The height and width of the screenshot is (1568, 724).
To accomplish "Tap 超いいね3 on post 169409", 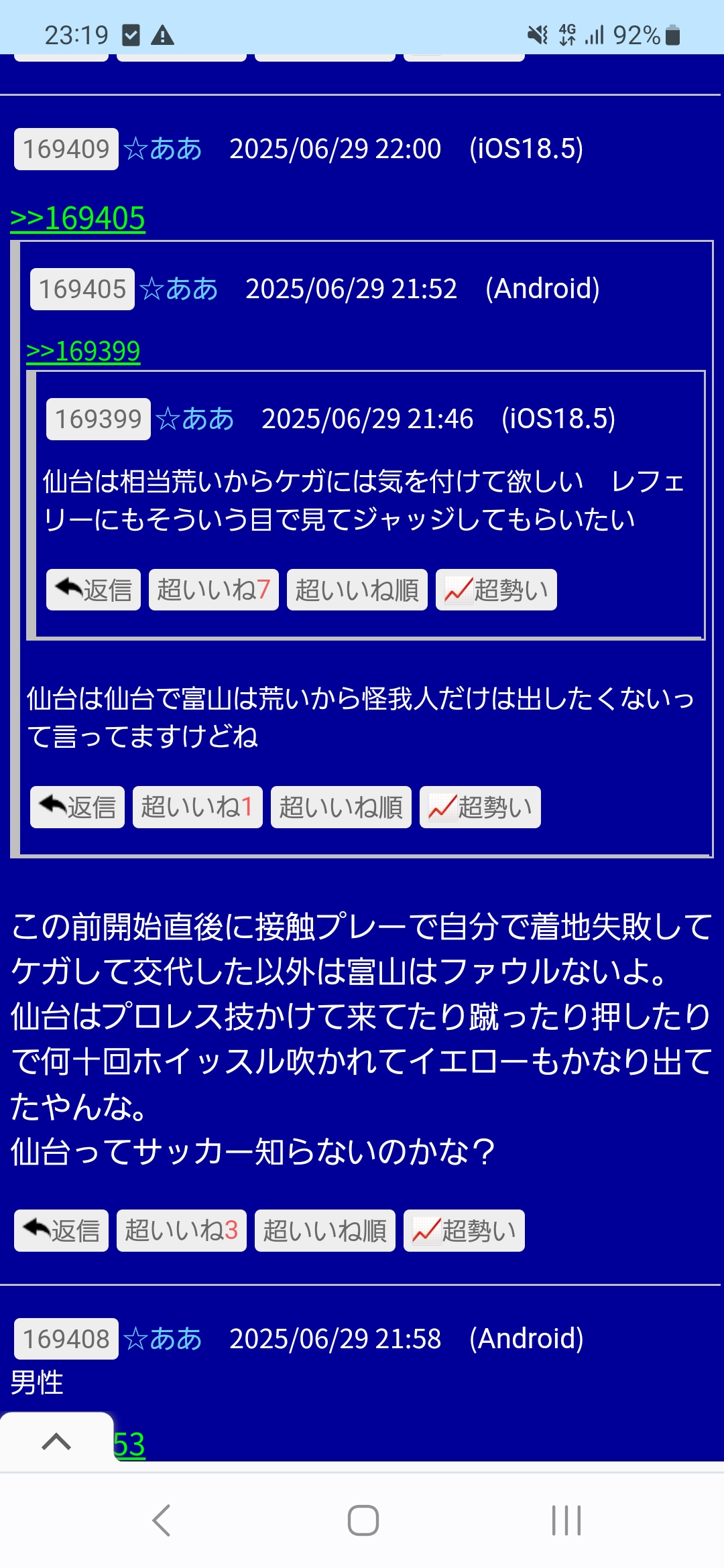I will (181, 1230).
